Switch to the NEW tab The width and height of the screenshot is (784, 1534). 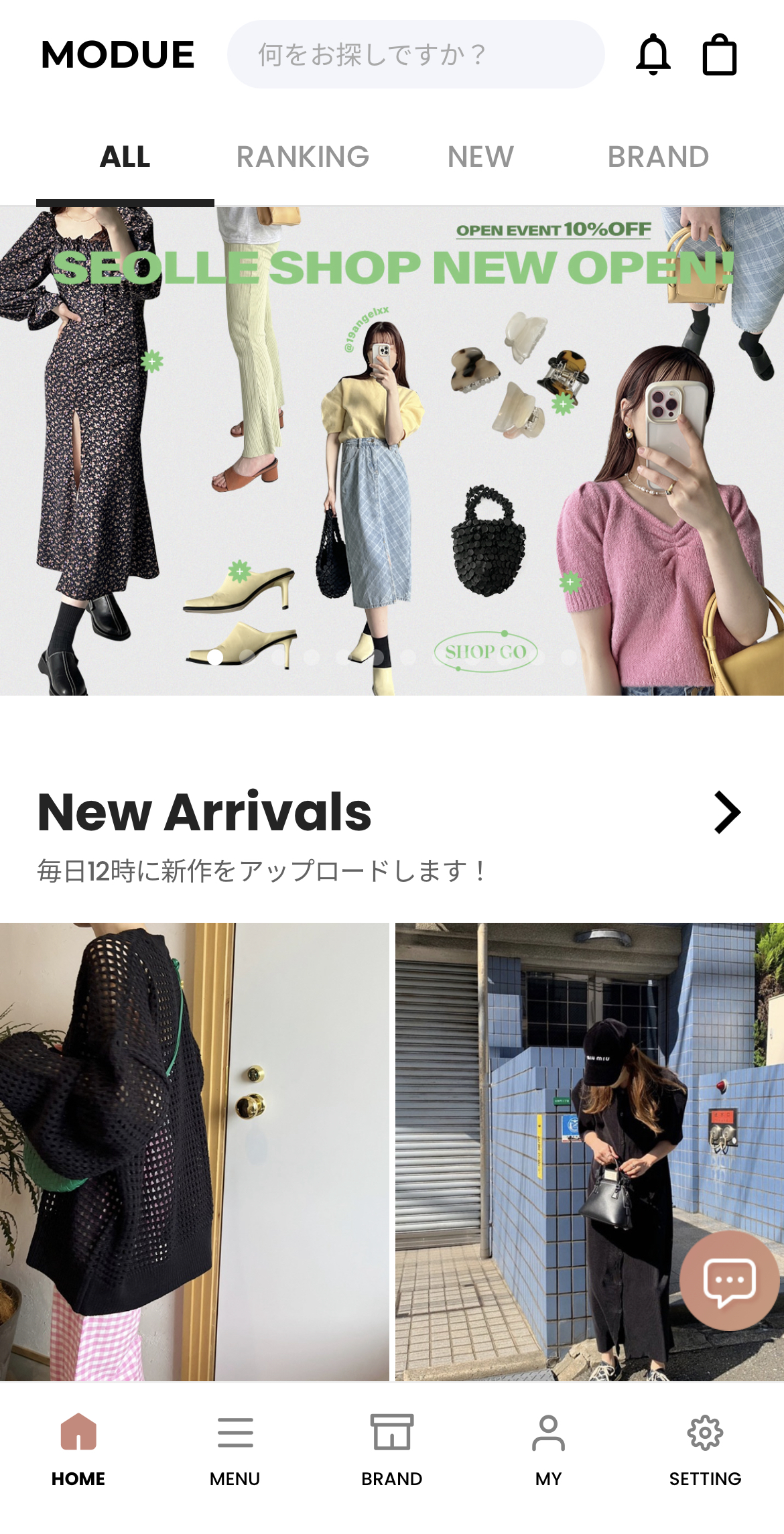tap(480, 157)
